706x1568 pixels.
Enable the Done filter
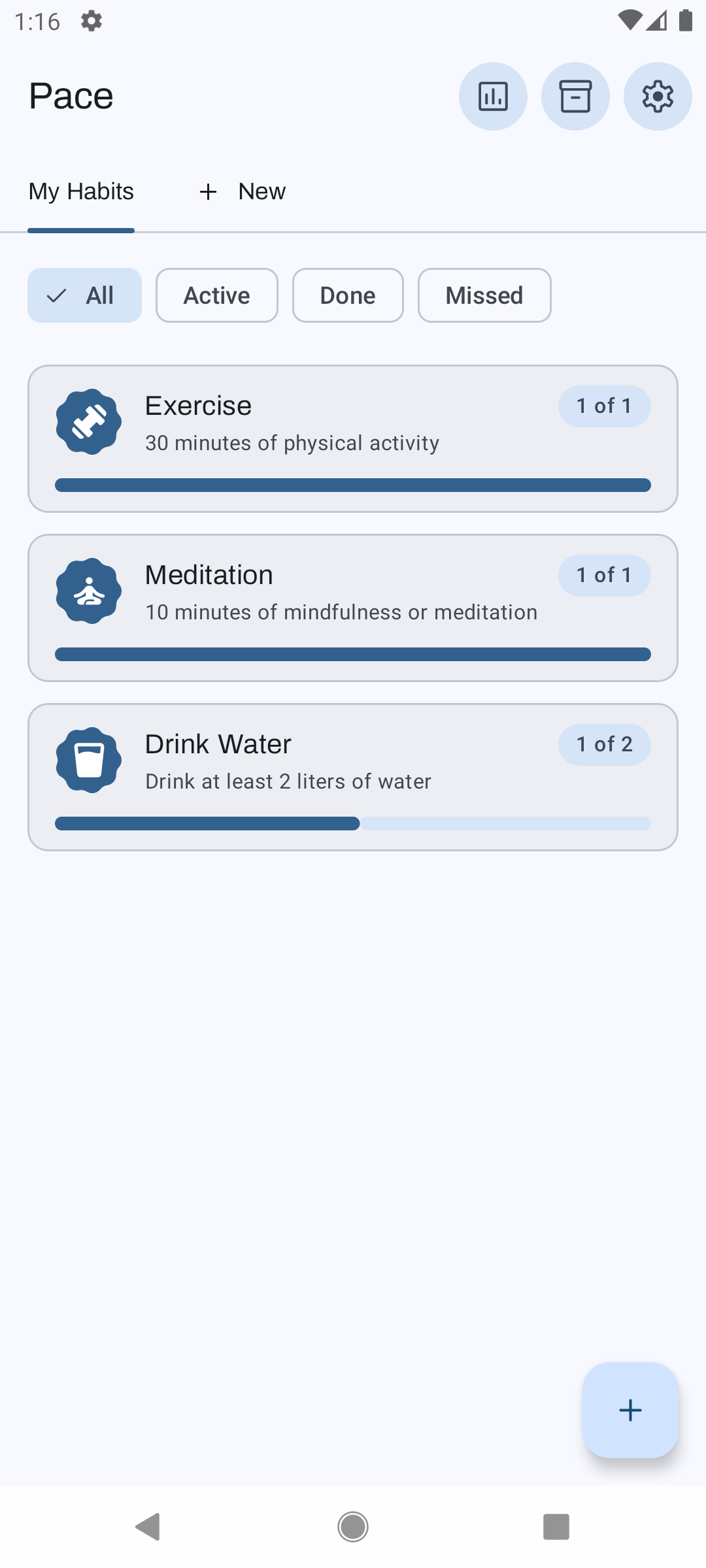tap(347, 295)
